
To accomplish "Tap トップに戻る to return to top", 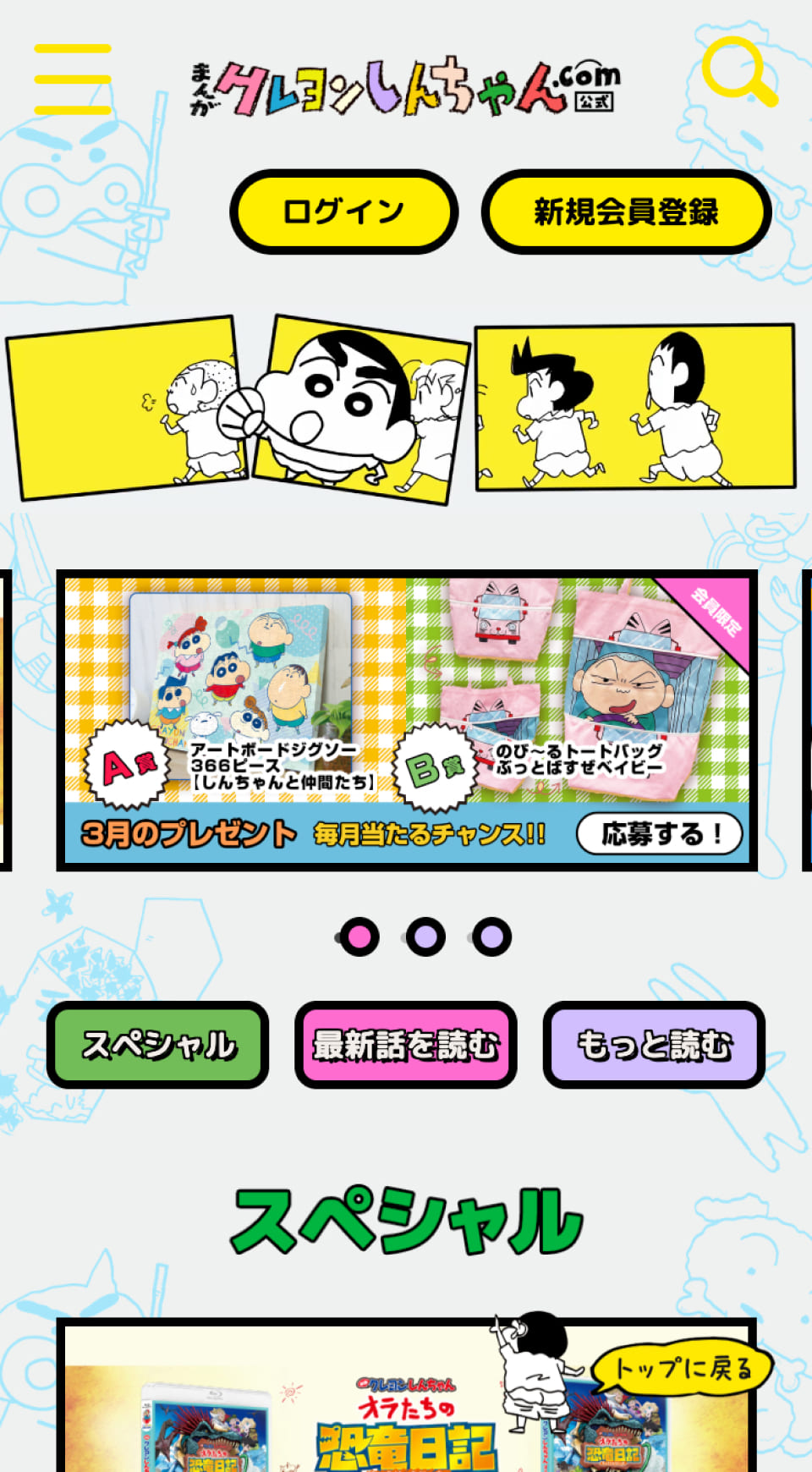I will click(682, 1369).
